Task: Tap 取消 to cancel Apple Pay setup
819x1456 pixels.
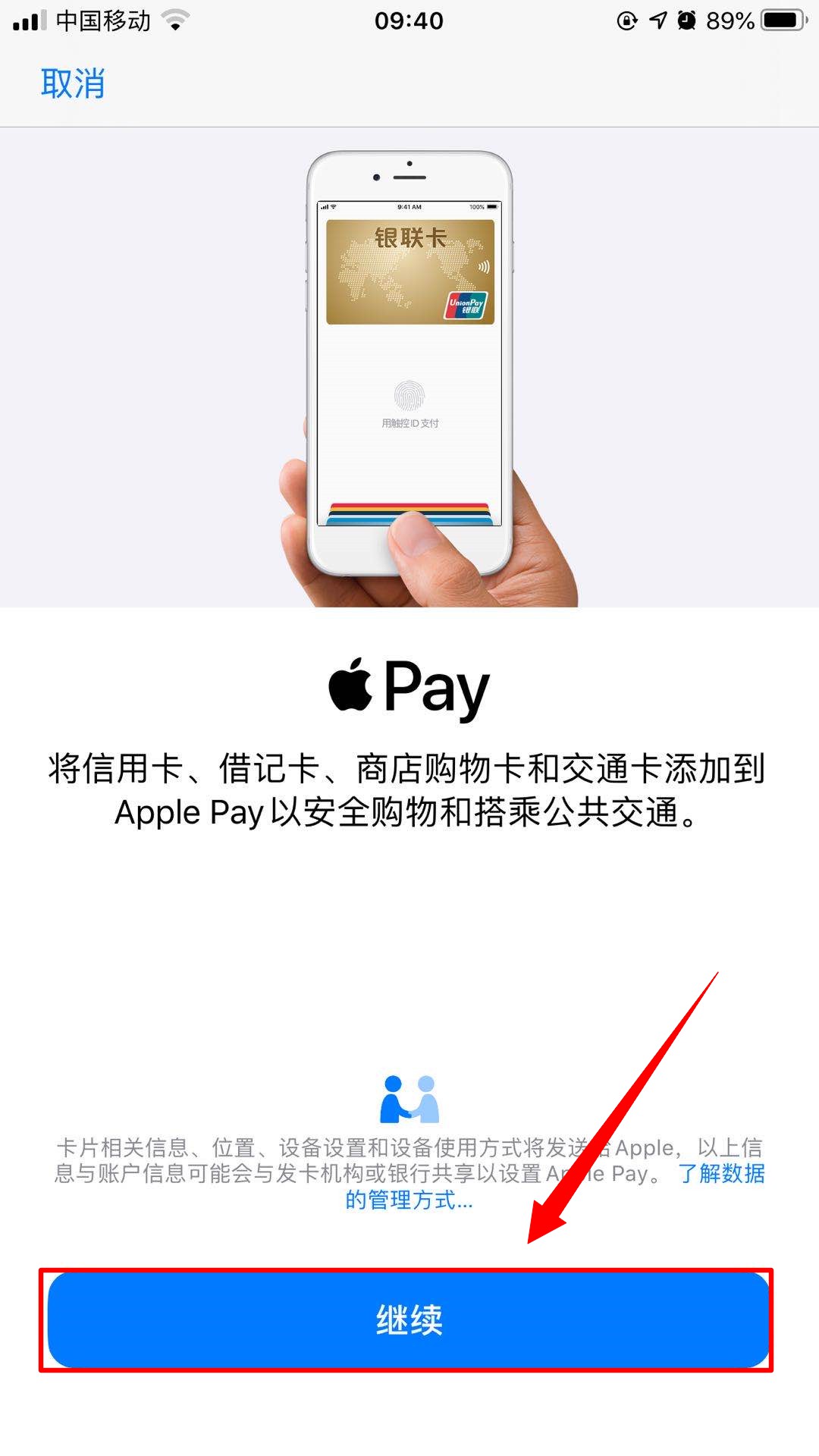Action: (73, 83)
